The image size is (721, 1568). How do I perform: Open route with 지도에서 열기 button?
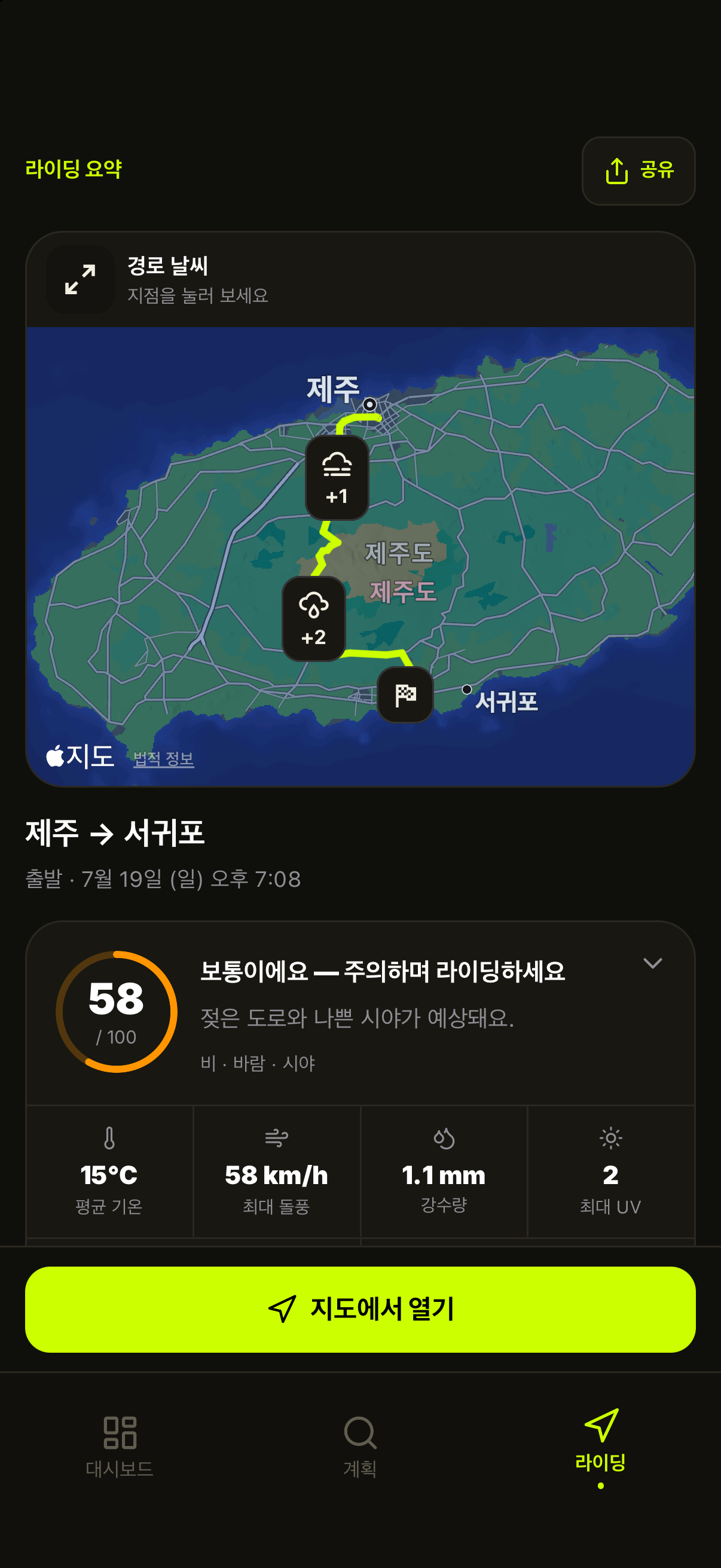tap(360, 1309)
